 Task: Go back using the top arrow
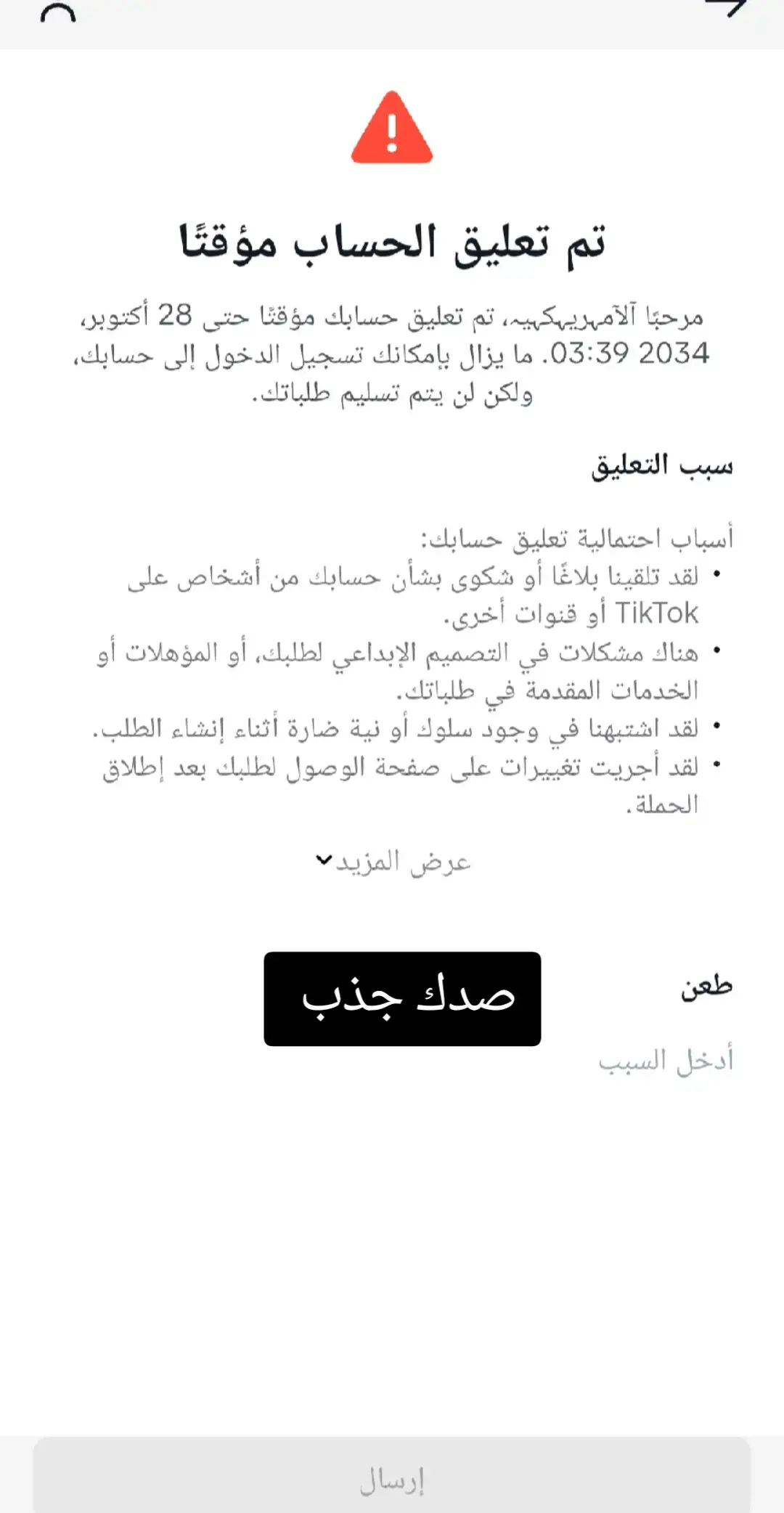coord(727,9)
